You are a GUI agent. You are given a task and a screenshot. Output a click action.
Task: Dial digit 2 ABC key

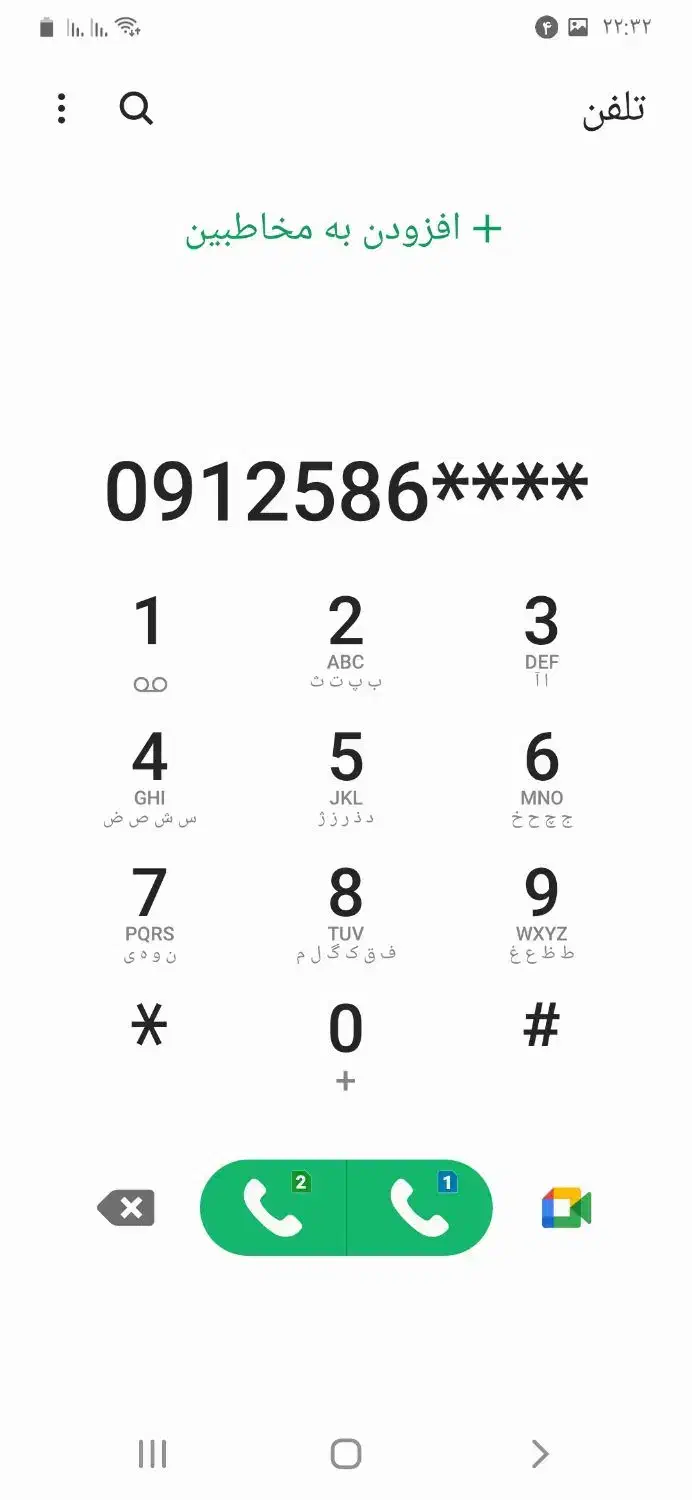point(346,640)
